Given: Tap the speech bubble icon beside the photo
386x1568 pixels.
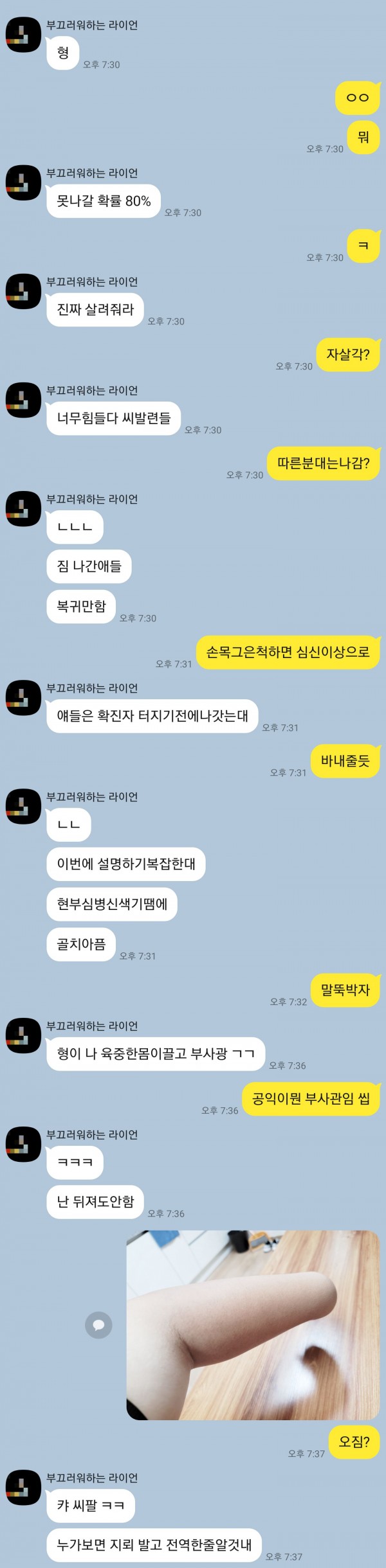Looking at the screenshot, I should point(98,1324).
